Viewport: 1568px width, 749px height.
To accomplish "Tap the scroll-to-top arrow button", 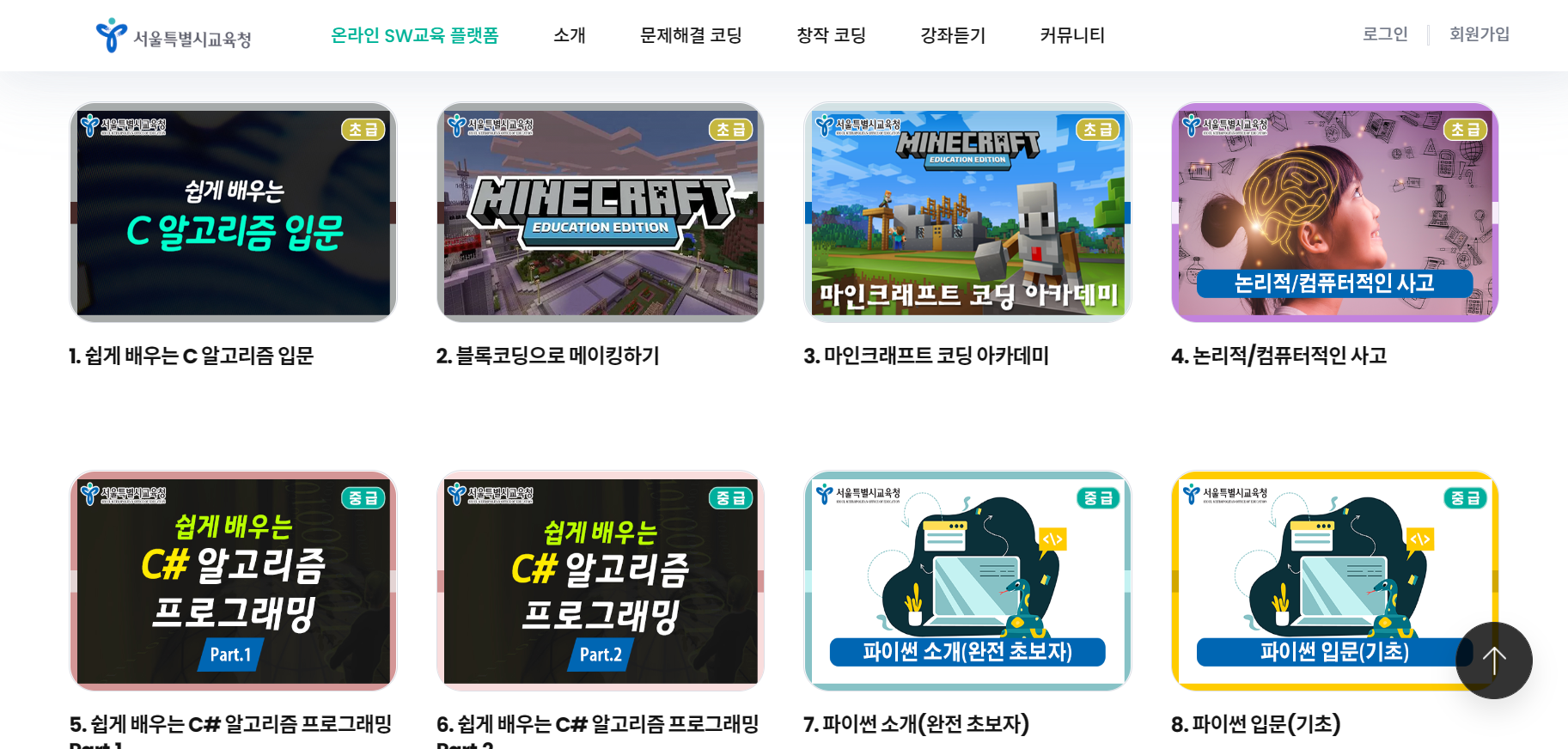I will pyautogui.click(x=1493, y=661).
